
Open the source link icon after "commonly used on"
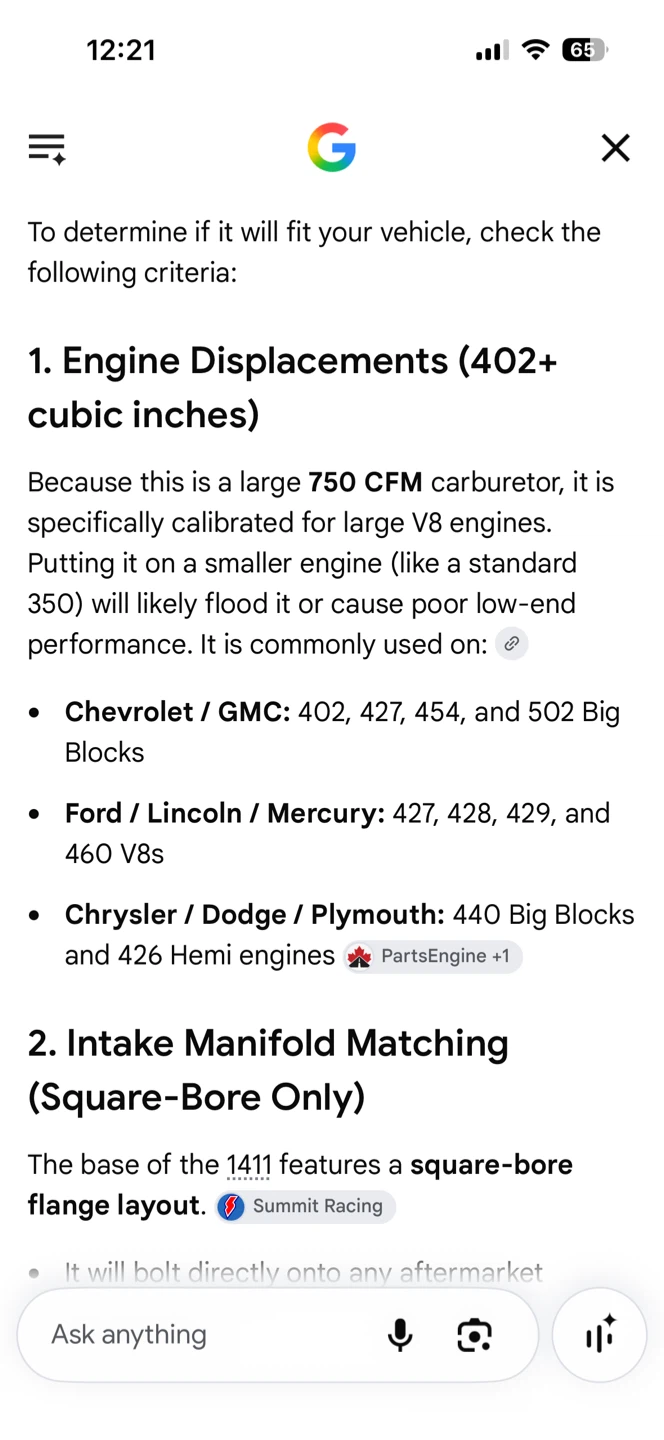click(512, 644)
